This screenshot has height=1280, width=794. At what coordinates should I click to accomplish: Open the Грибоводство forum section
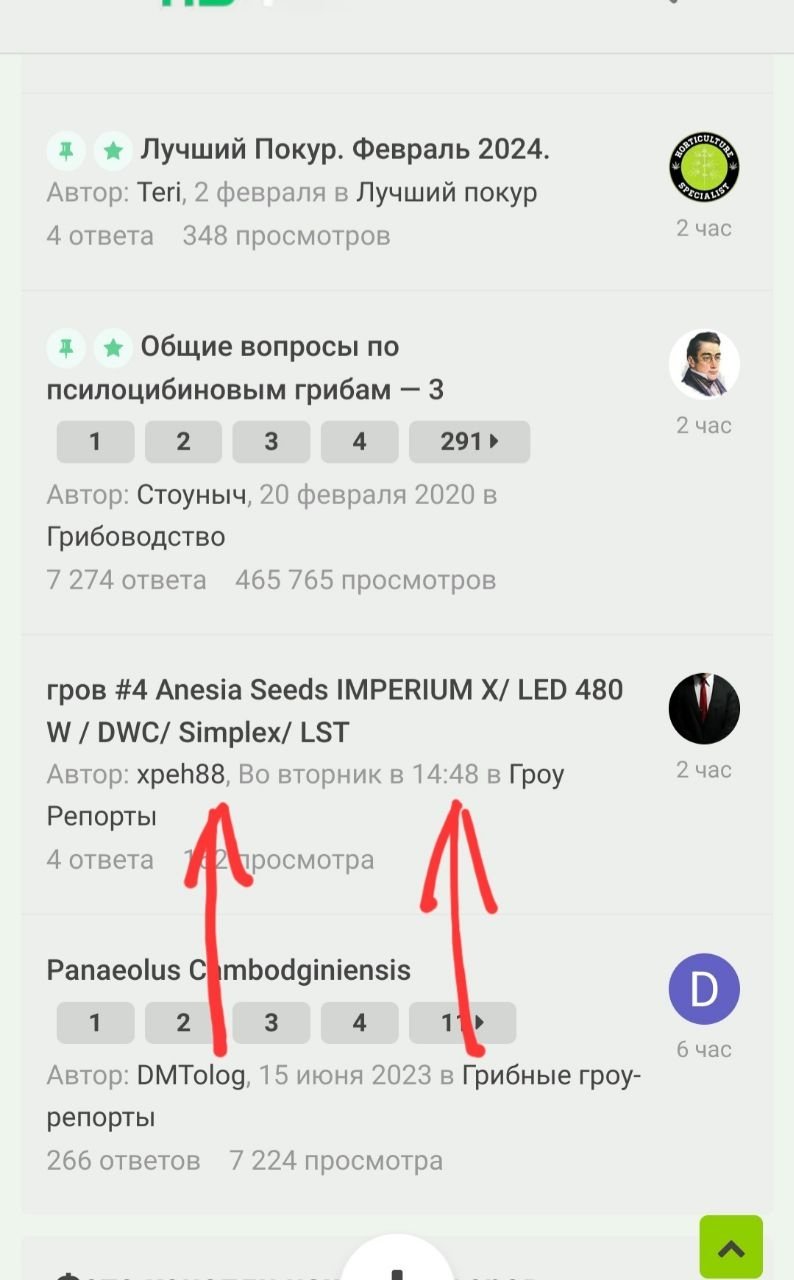[x=136, y=537]
